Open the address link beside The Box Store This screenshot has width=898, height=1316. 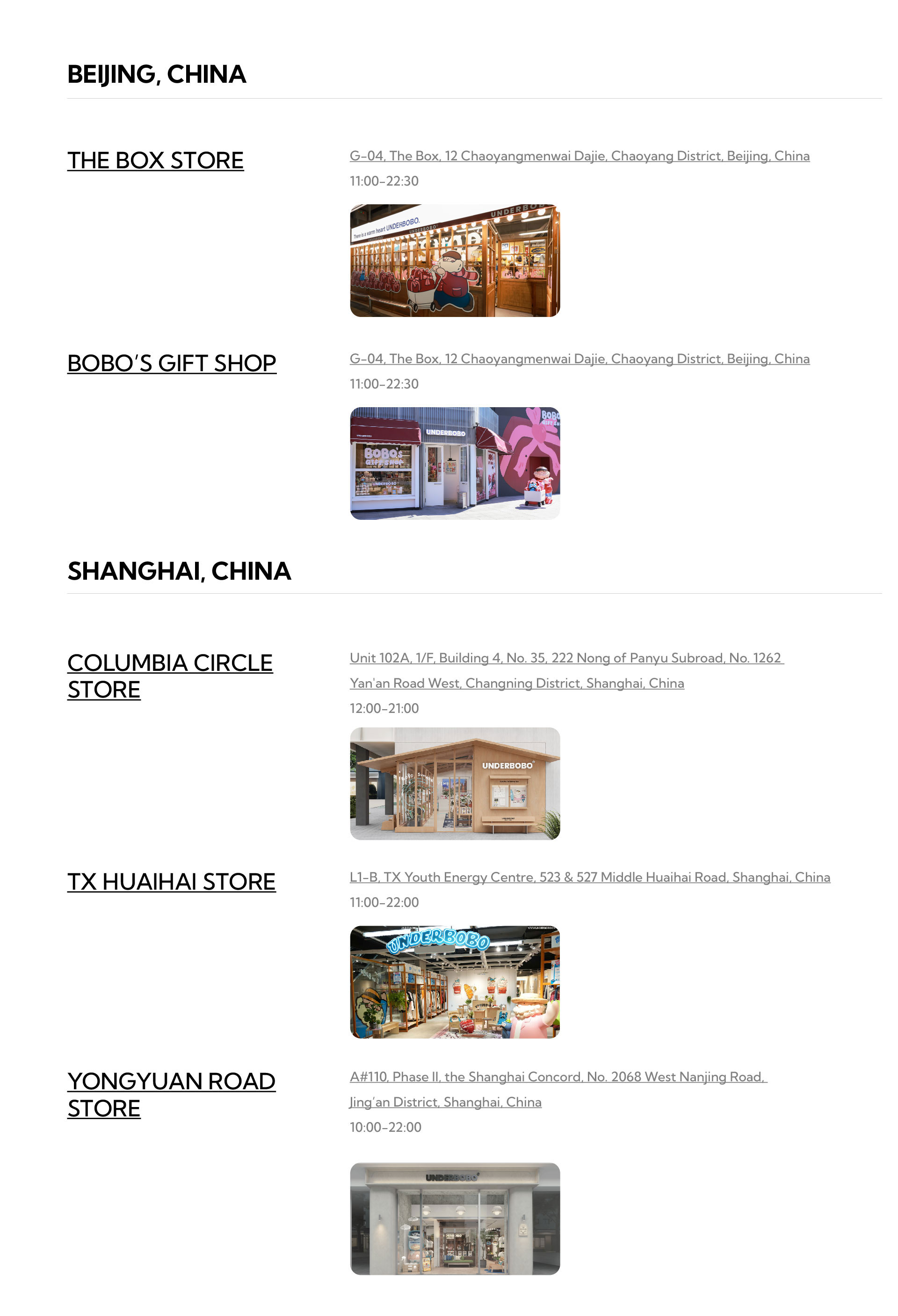(579, 156)
